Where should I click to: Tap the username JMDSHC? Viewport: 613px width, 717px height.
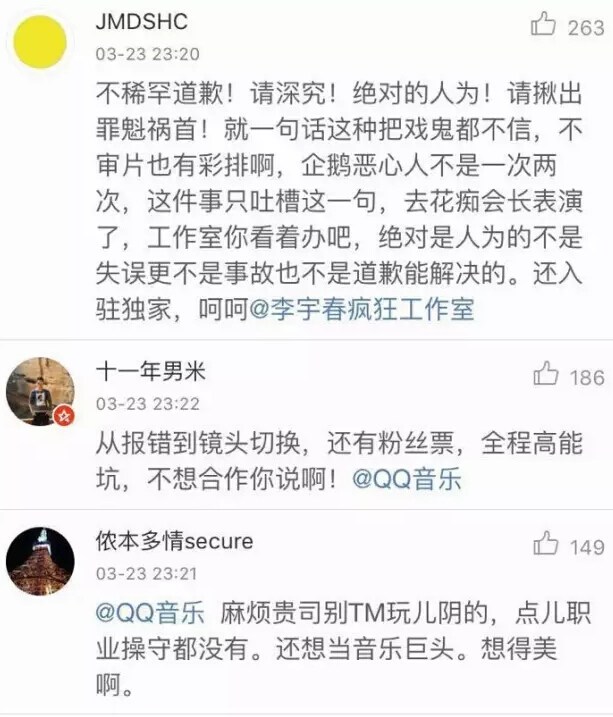141,22
